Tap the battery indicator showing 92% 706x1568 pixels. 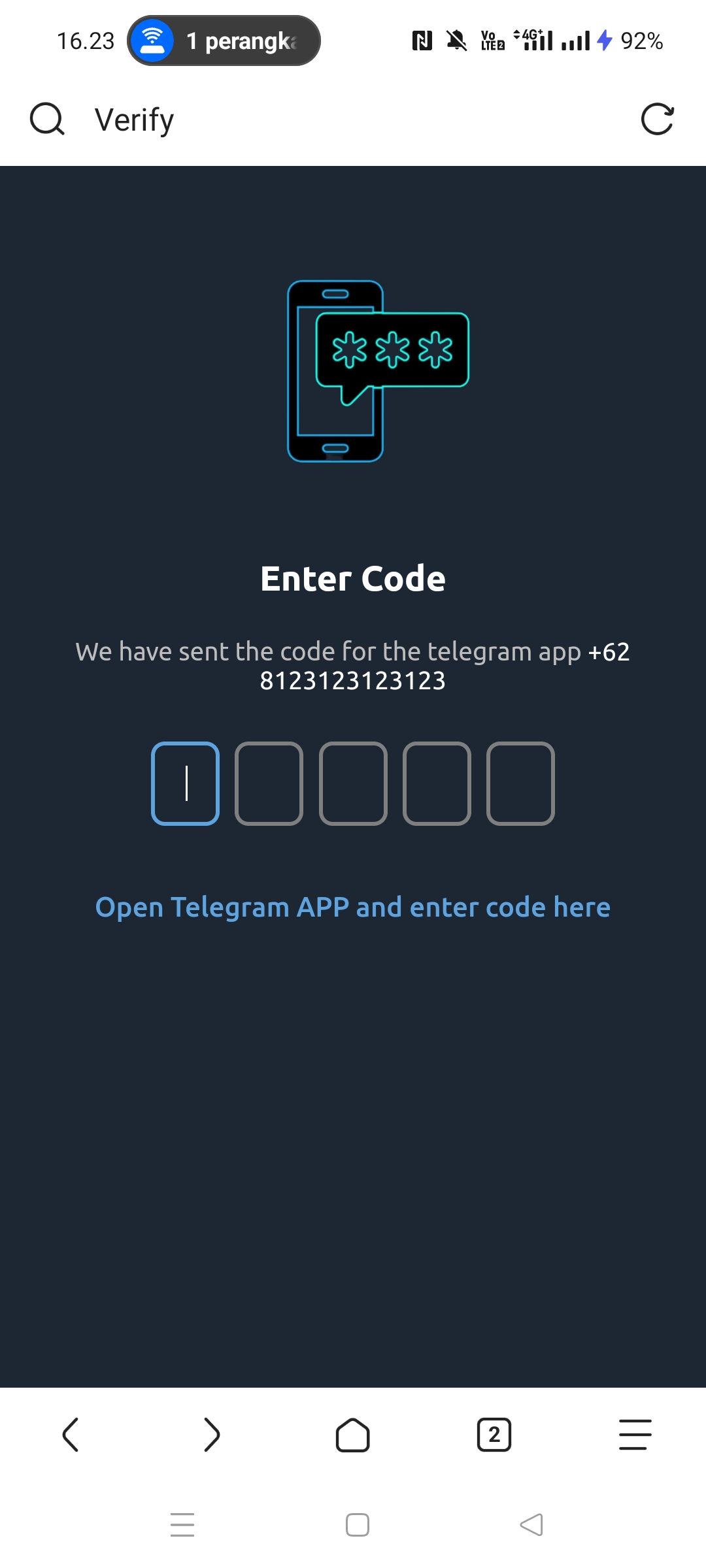640,40
